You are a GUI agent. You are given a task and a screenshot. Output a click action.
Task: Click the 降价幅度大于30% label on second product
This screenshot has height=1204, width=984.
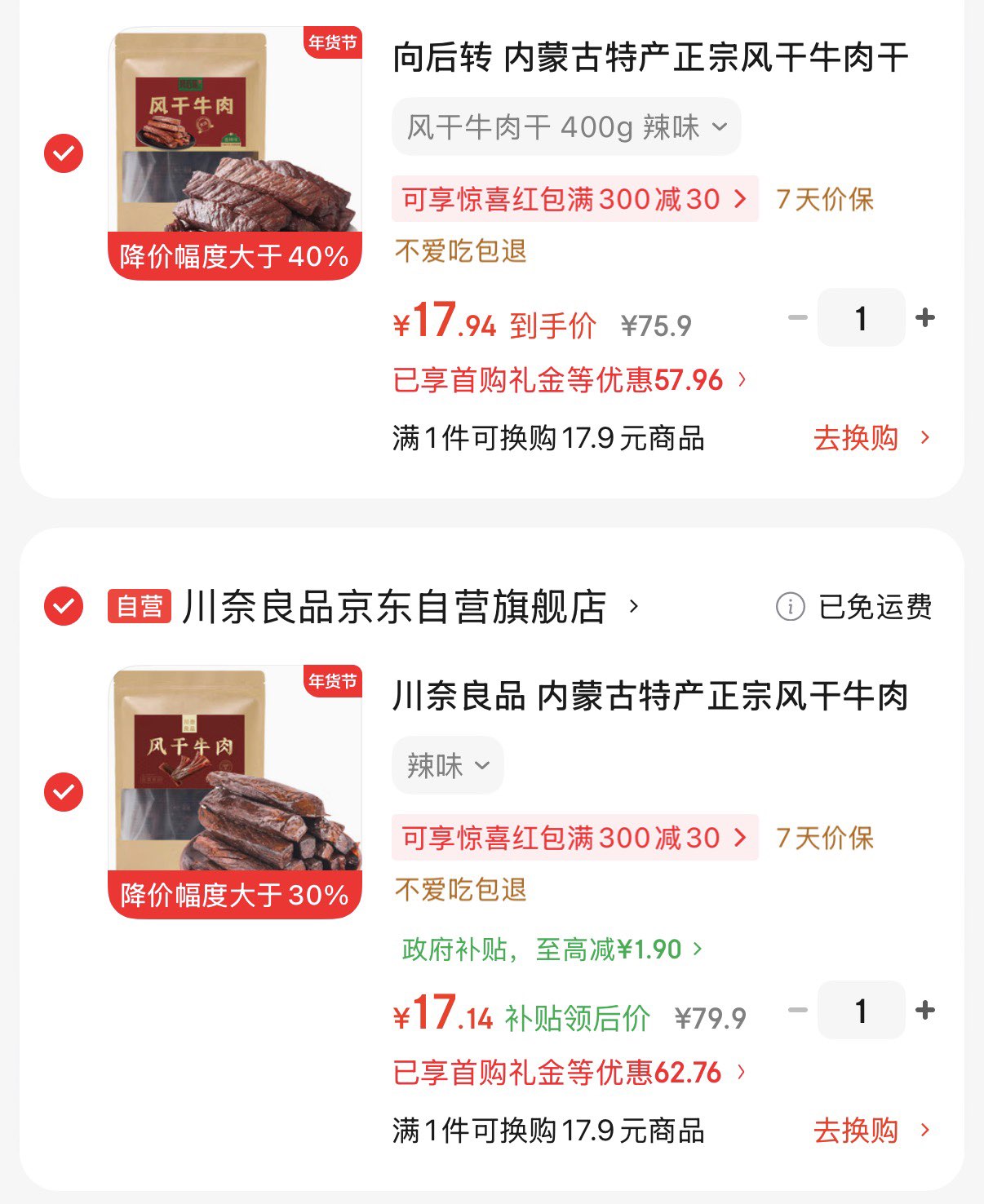tap(234, 895)
